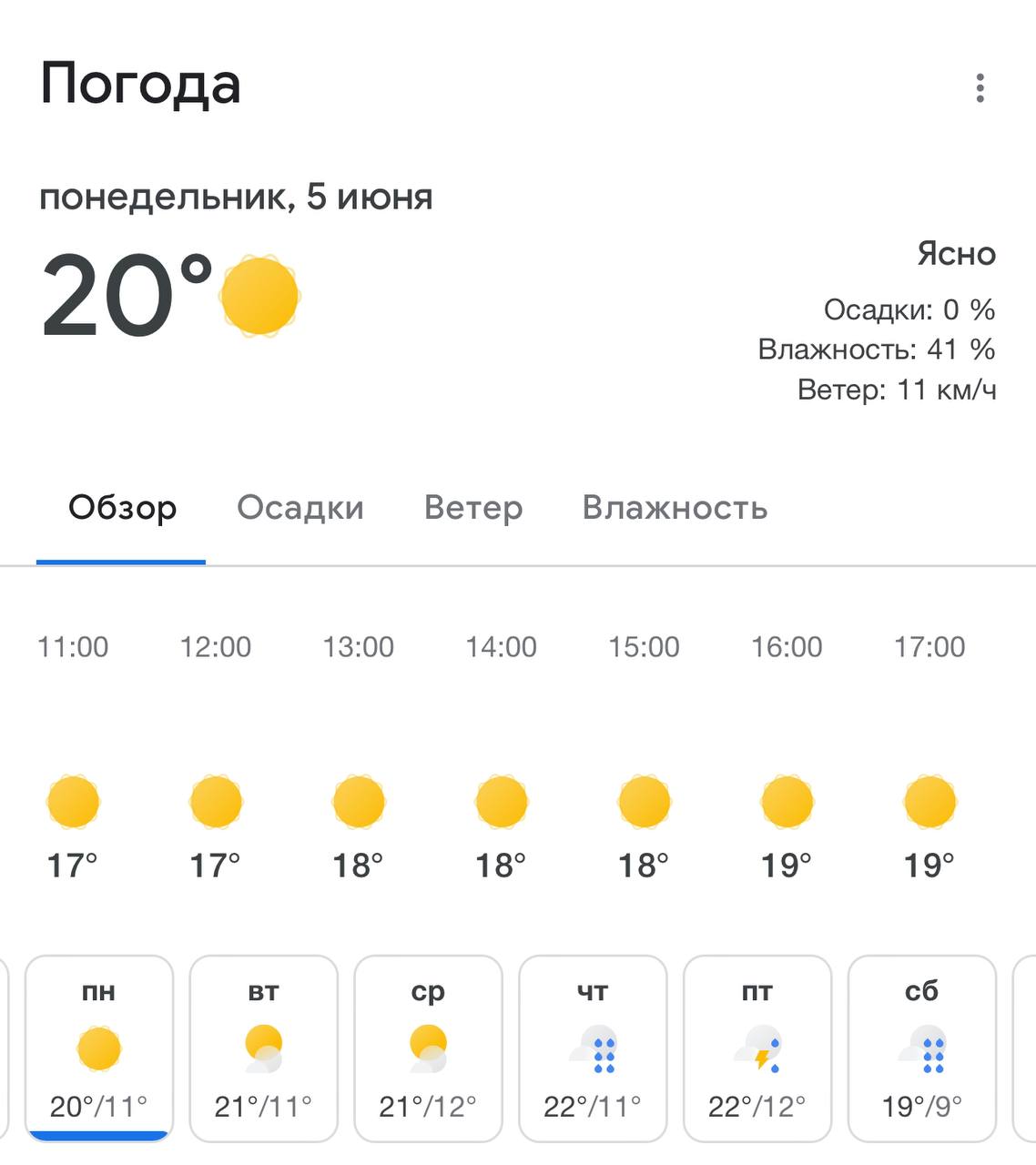
Task: Switch to the Обзор tab
Action: click(122, 508)
